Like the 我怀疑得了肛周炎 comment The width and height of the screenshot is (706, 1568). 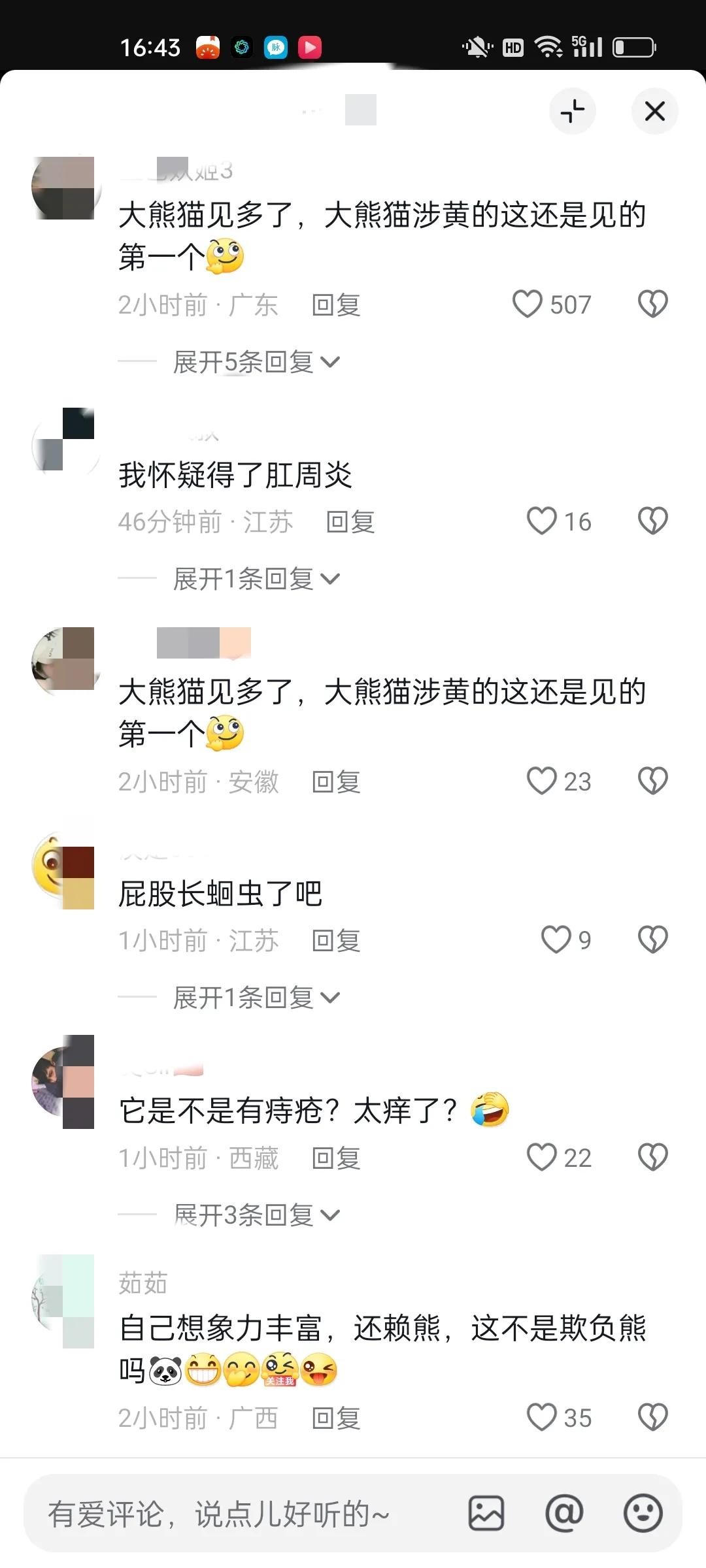click(542, 521)
